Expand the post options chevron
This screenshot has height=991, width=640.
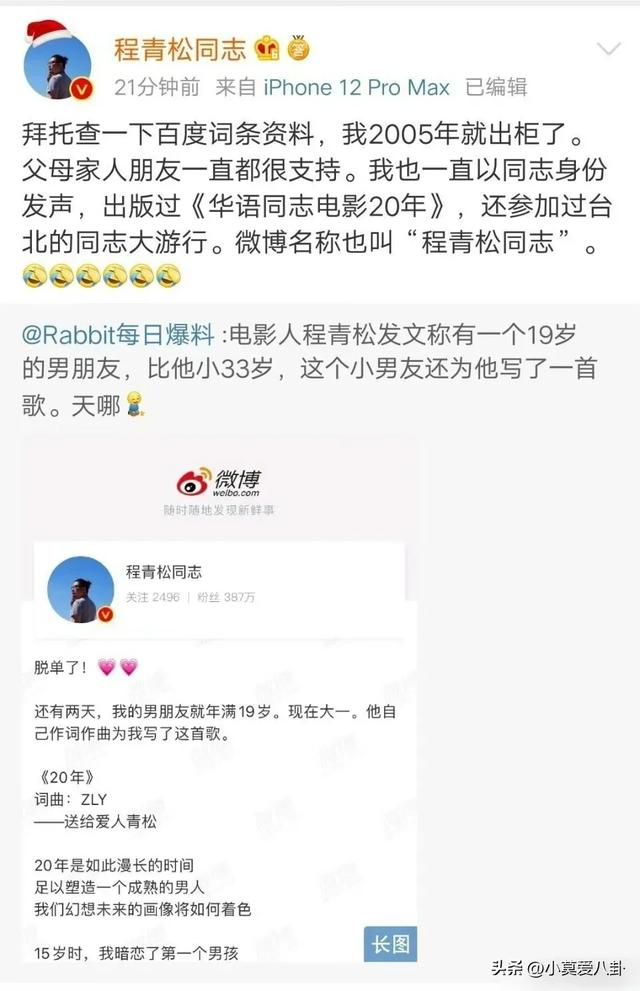608,49
